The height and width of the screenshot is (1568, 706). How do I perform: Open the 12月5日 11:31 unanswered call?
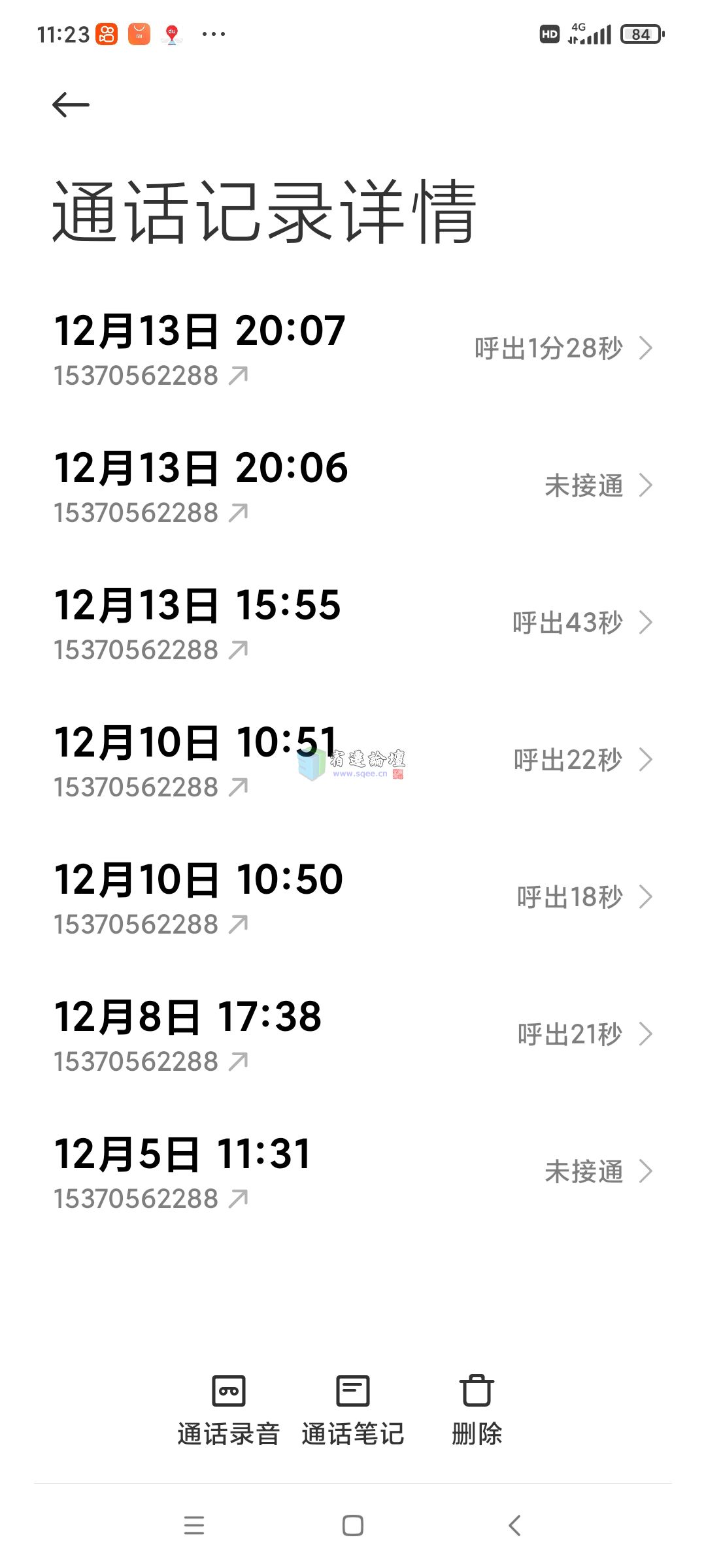pyautogui.click(x=353, y=1172)
